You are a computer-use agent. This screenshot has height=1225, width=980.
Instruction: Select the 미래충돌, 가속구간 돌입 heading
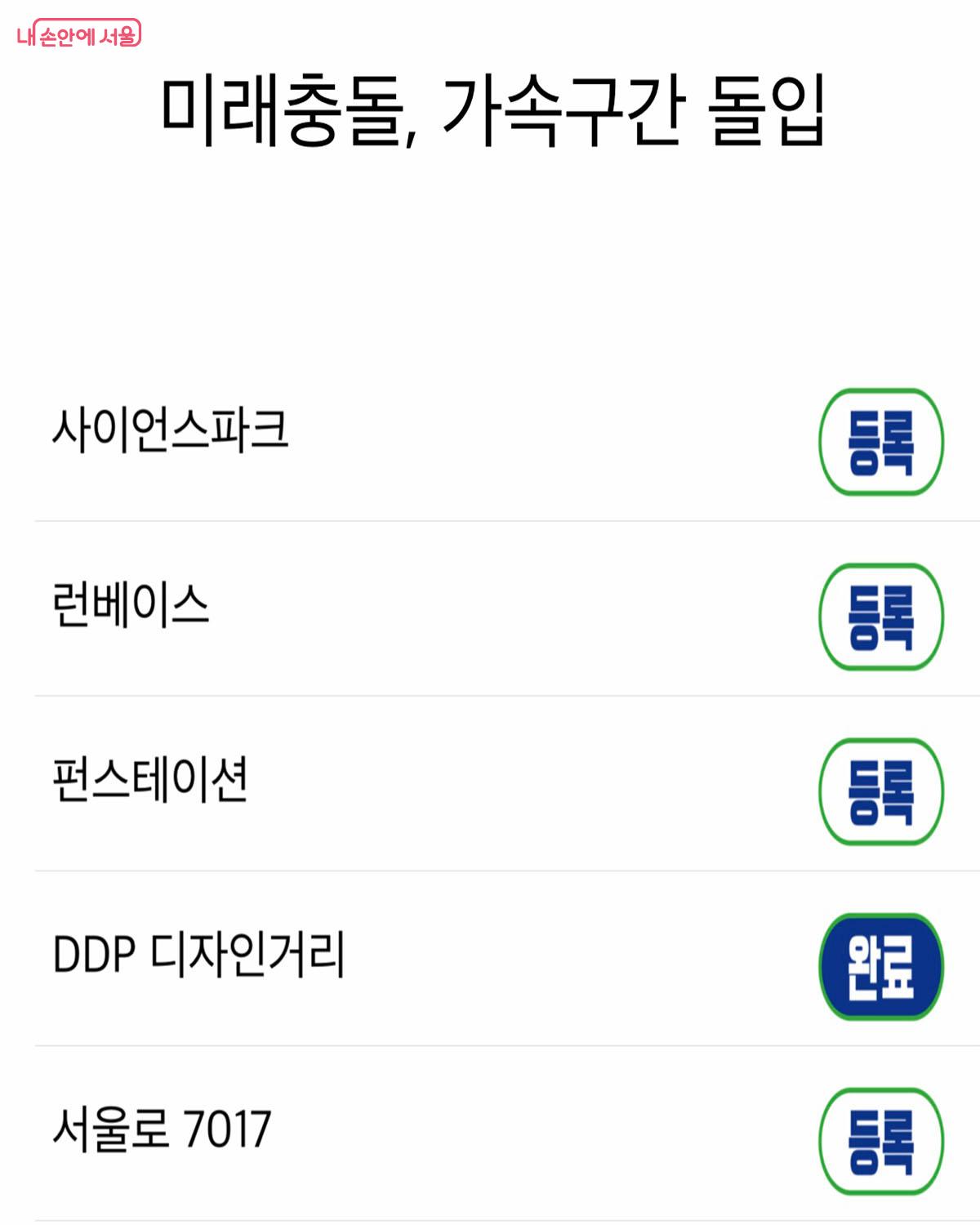(x=490, y=110)
